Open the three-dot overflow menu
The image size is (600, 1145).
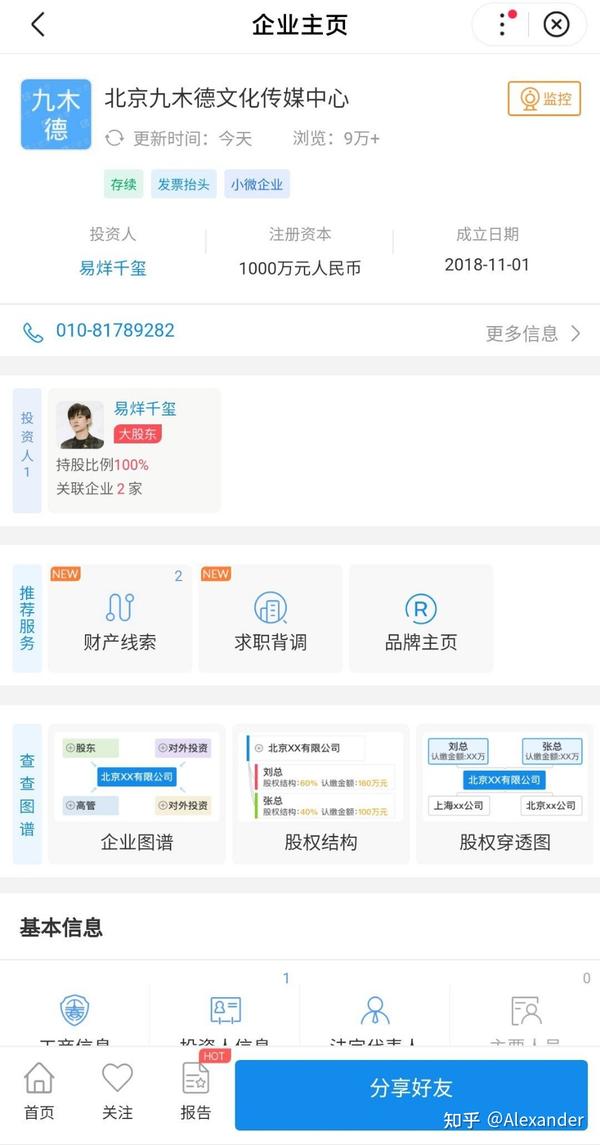503,25
